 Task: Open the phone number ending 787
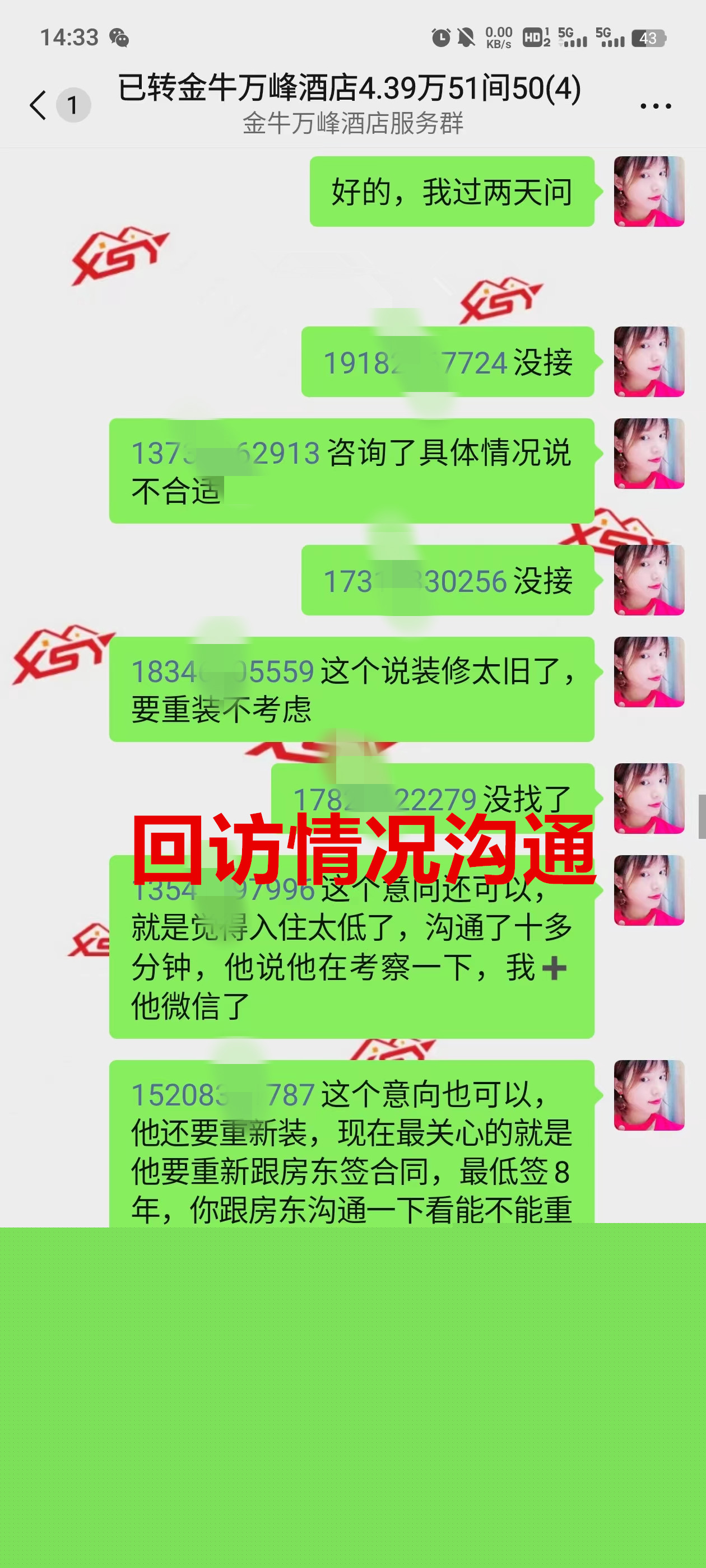click(222, 1094)
